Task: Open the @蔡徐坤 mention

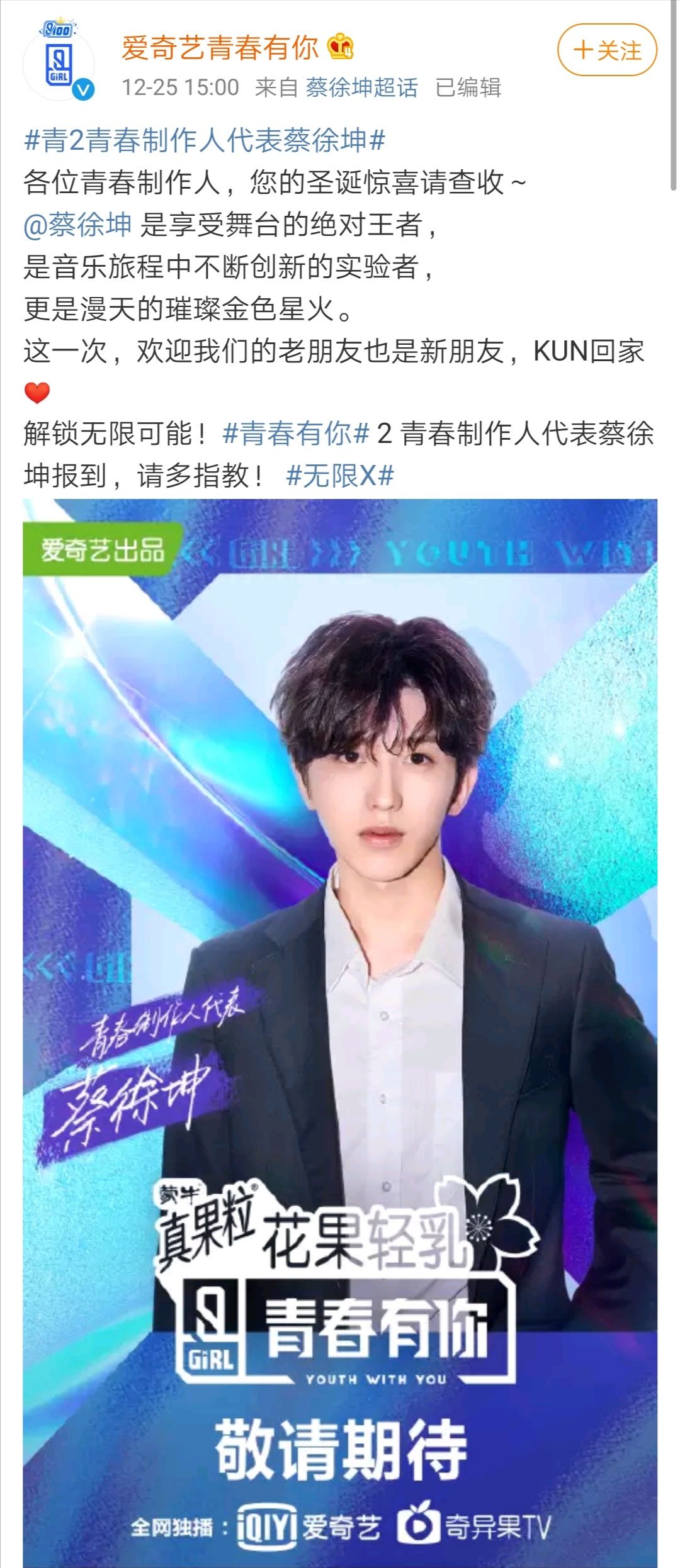Action: 78,225
